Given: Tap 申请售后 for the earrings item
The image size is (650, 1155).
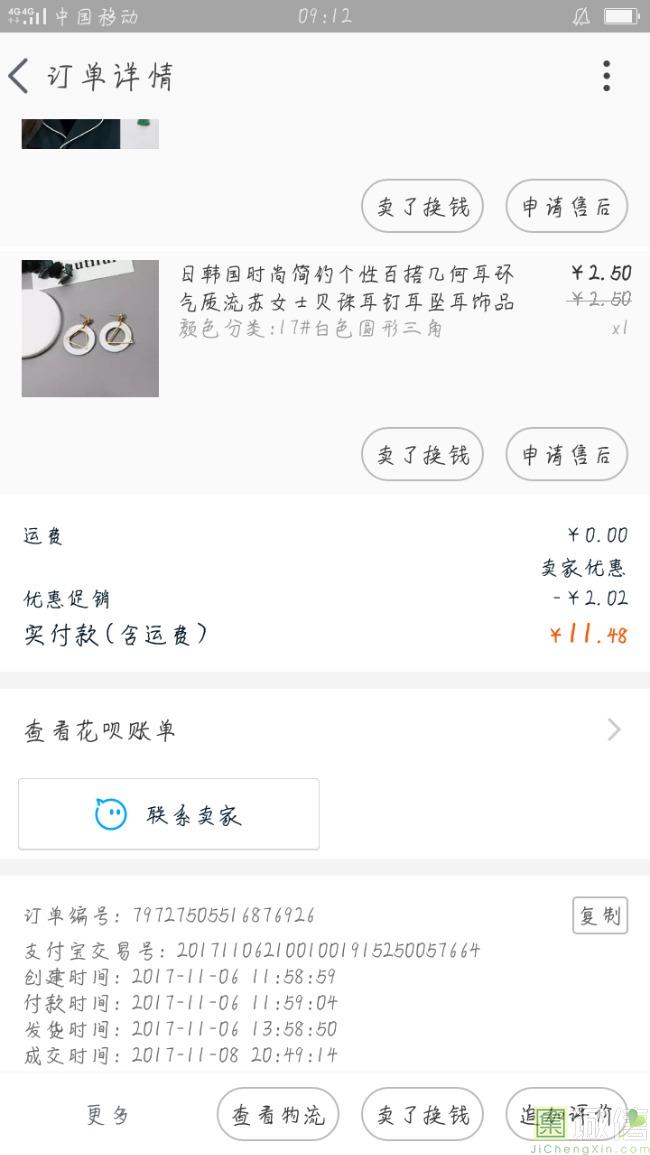Looking at the screenshot, I should click(566, 455).
